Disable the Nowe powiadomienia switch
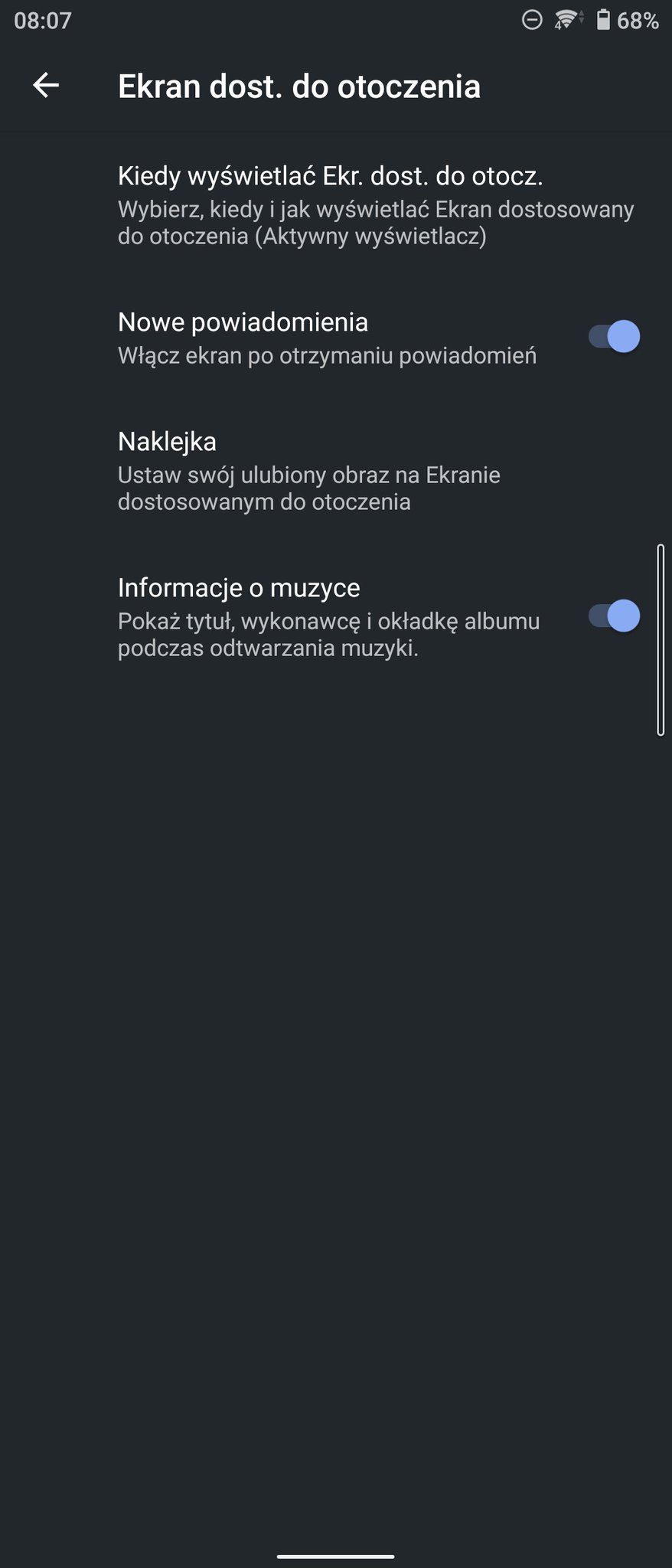The image size is (672, 1568). 614,337
